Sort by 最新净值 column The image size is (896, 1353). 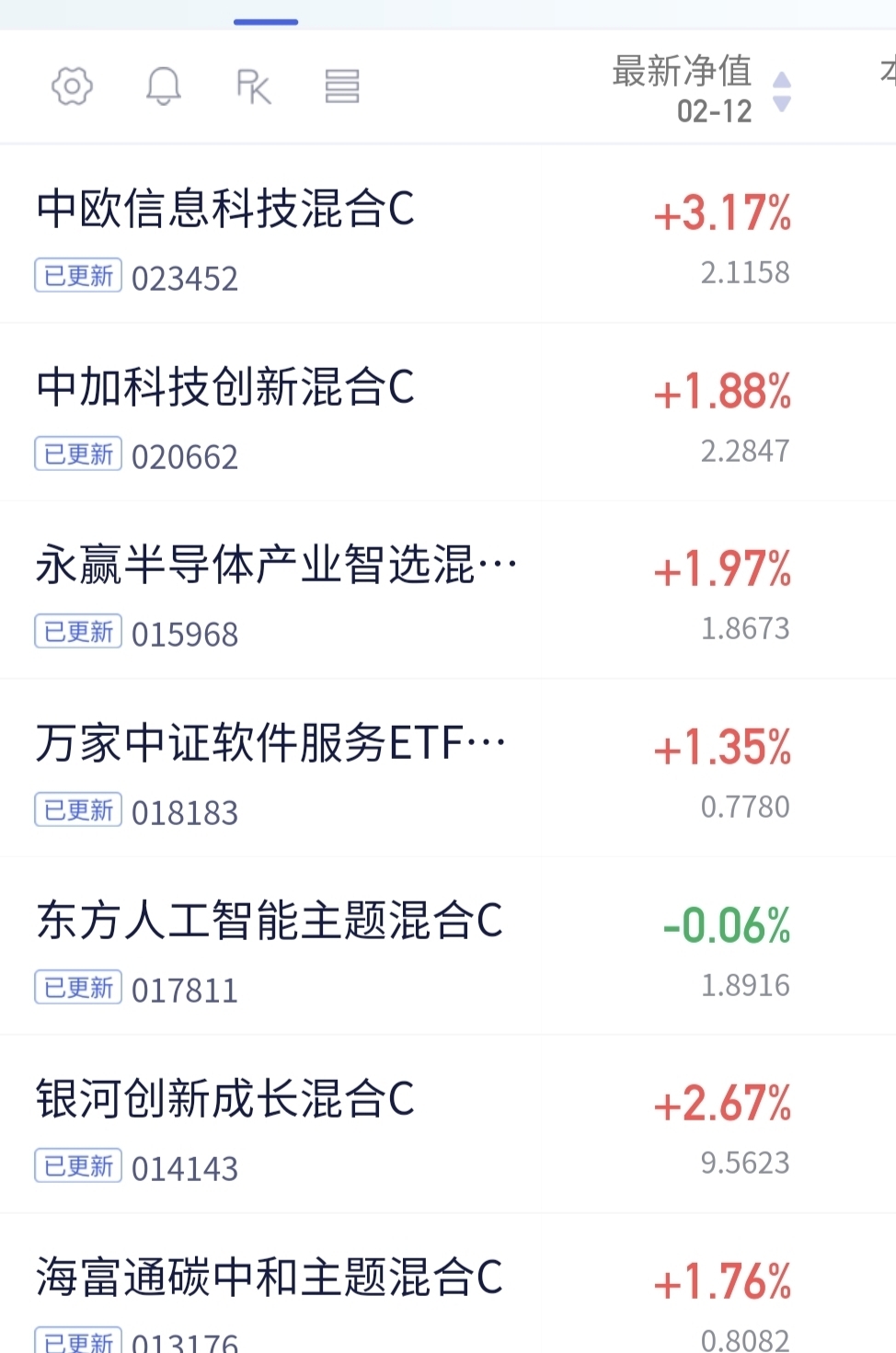pos(701,90)
